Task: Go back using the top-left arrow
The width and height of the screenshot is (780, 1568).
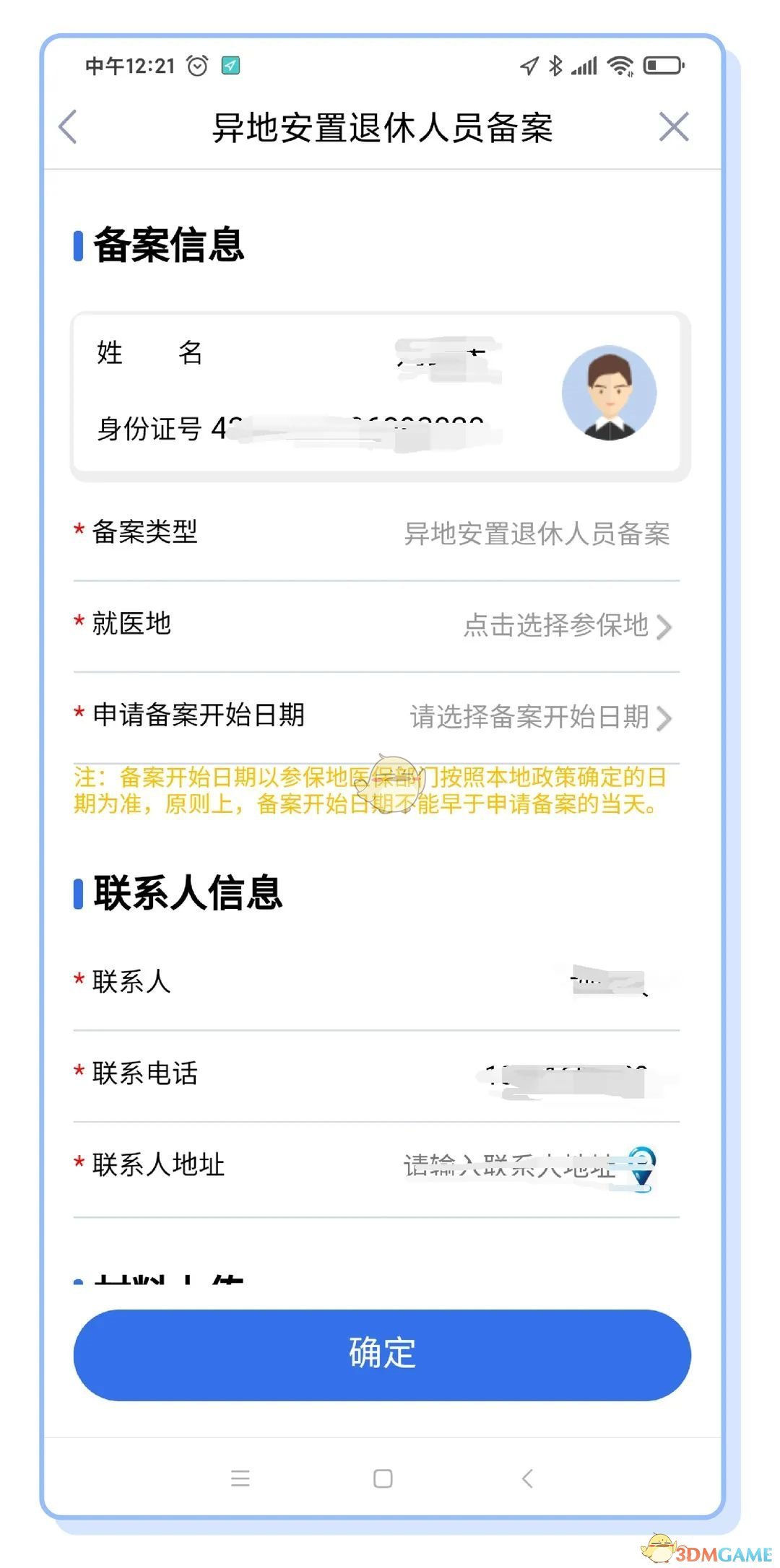Action: 68,127
